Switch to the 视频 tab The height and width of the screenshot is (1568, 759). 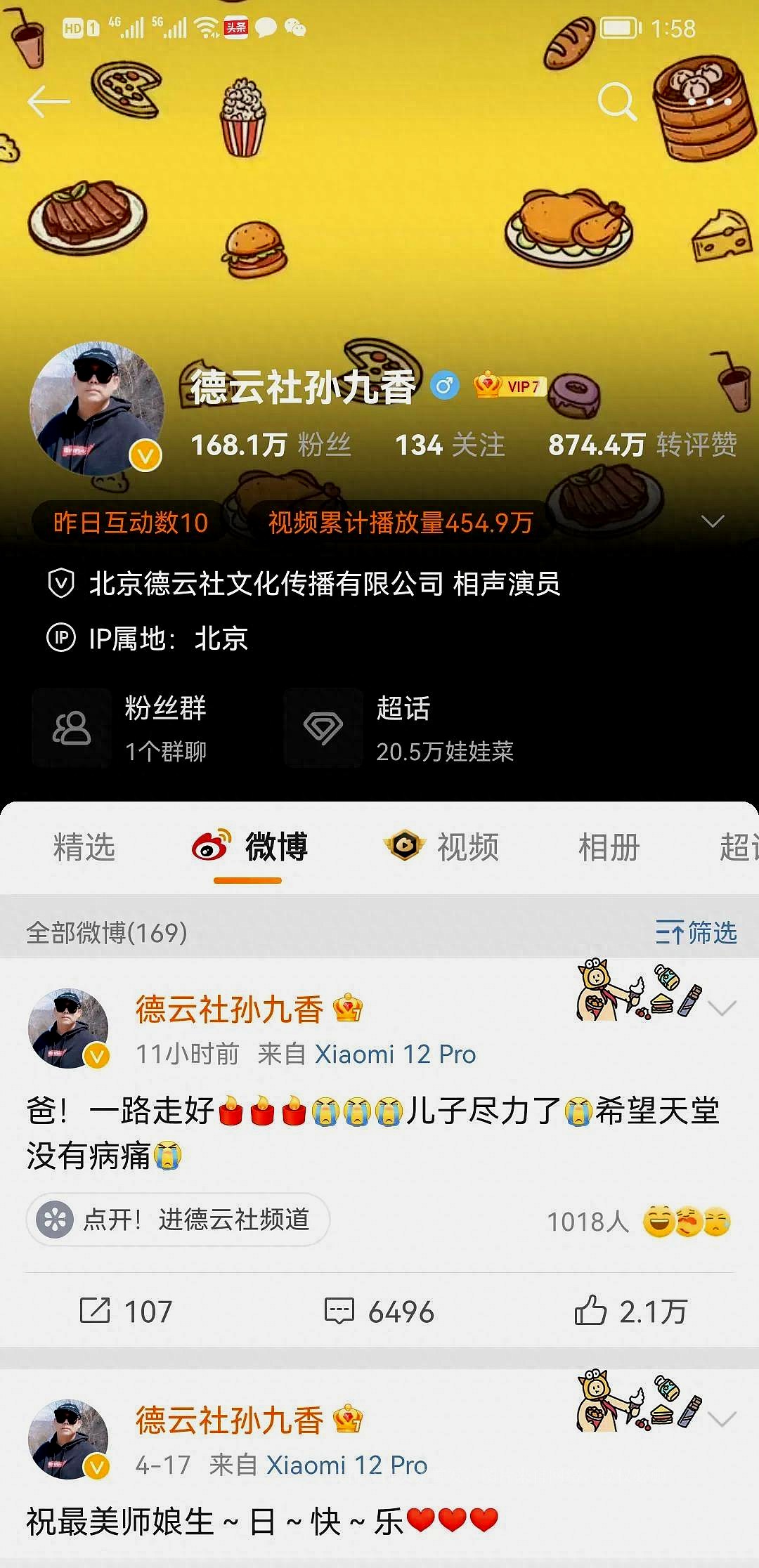click(443, 847)
